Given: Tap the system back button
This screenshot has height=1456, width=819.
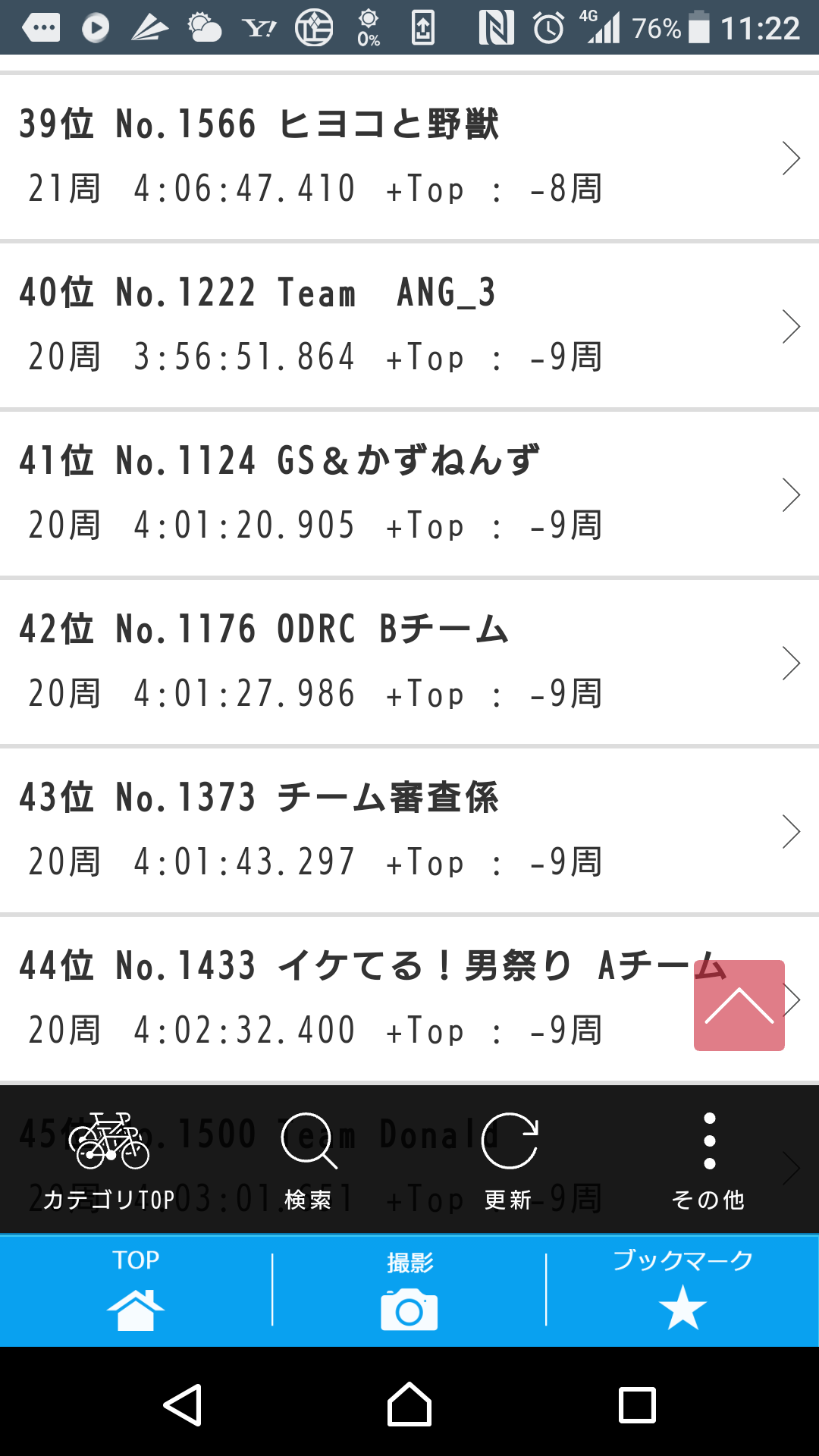Looking at the screenshot, I should pos(183,1404).
